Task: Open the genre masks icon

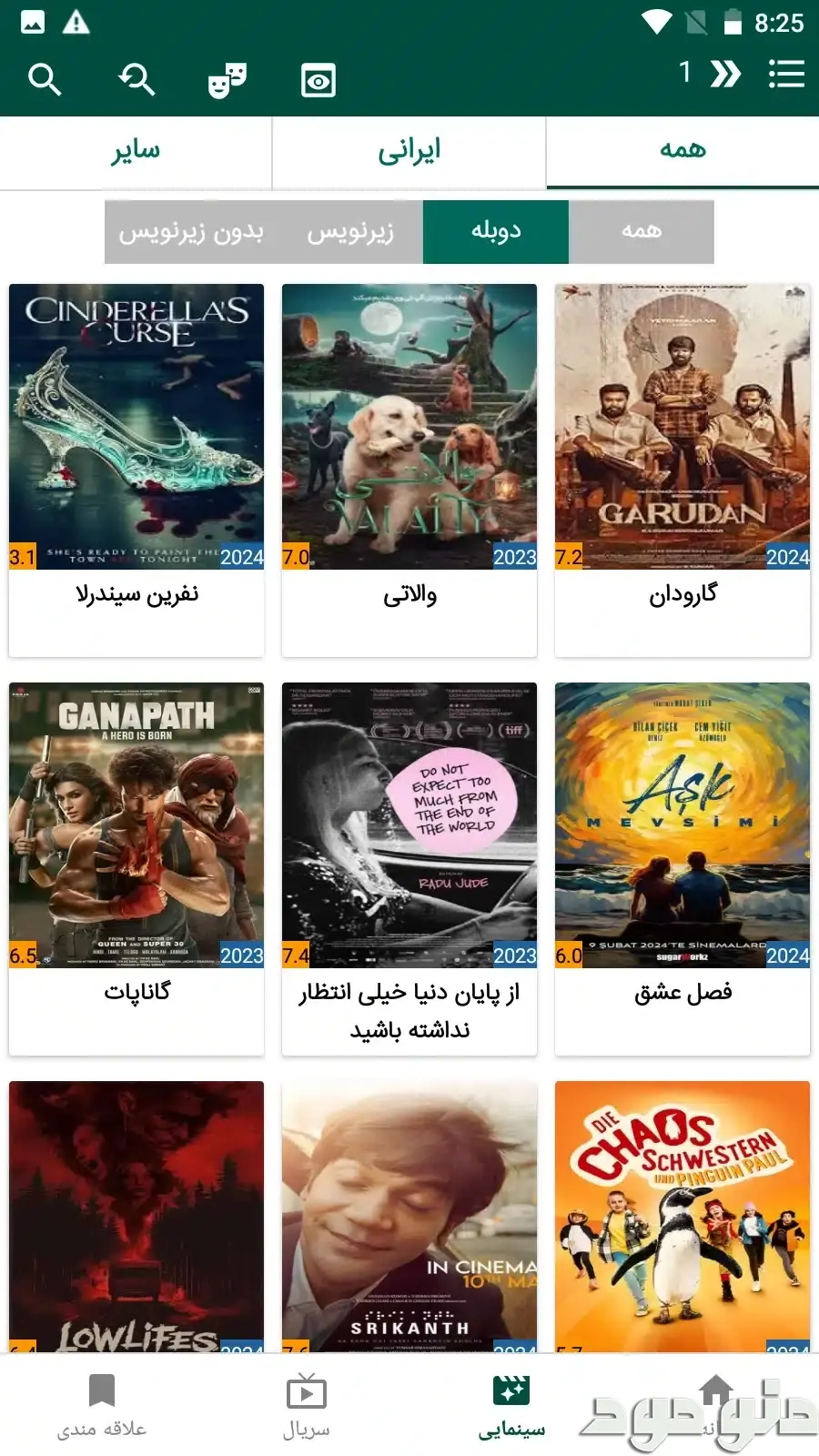Action: (227, 80)
